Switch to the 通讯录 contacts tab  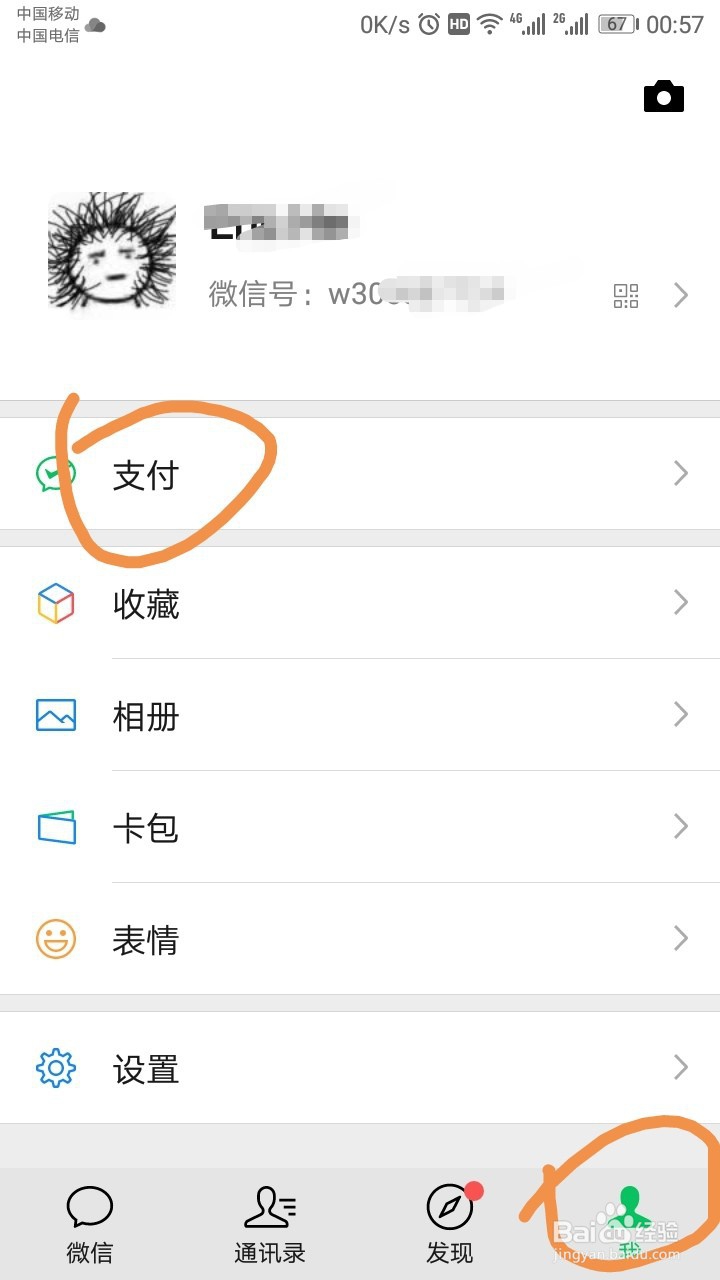[x=270, y=1218]
